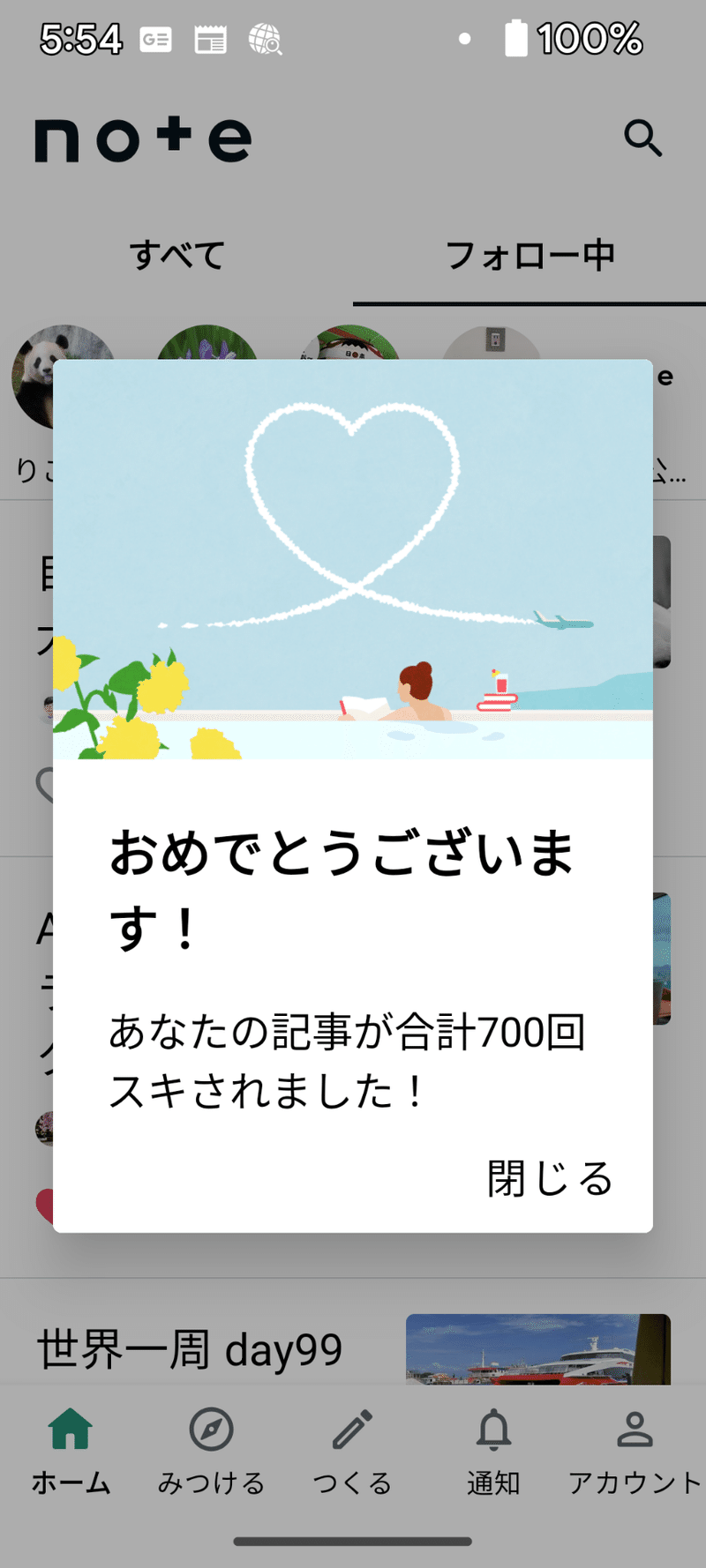Open the みつける tab
This screenshot has width=706, height=1568.
212,1451
